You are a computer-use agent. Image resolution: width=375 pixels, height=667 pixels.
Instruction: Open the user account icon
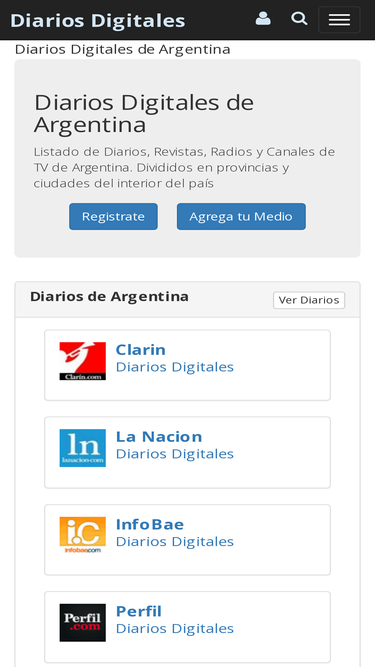pos(263,19)
